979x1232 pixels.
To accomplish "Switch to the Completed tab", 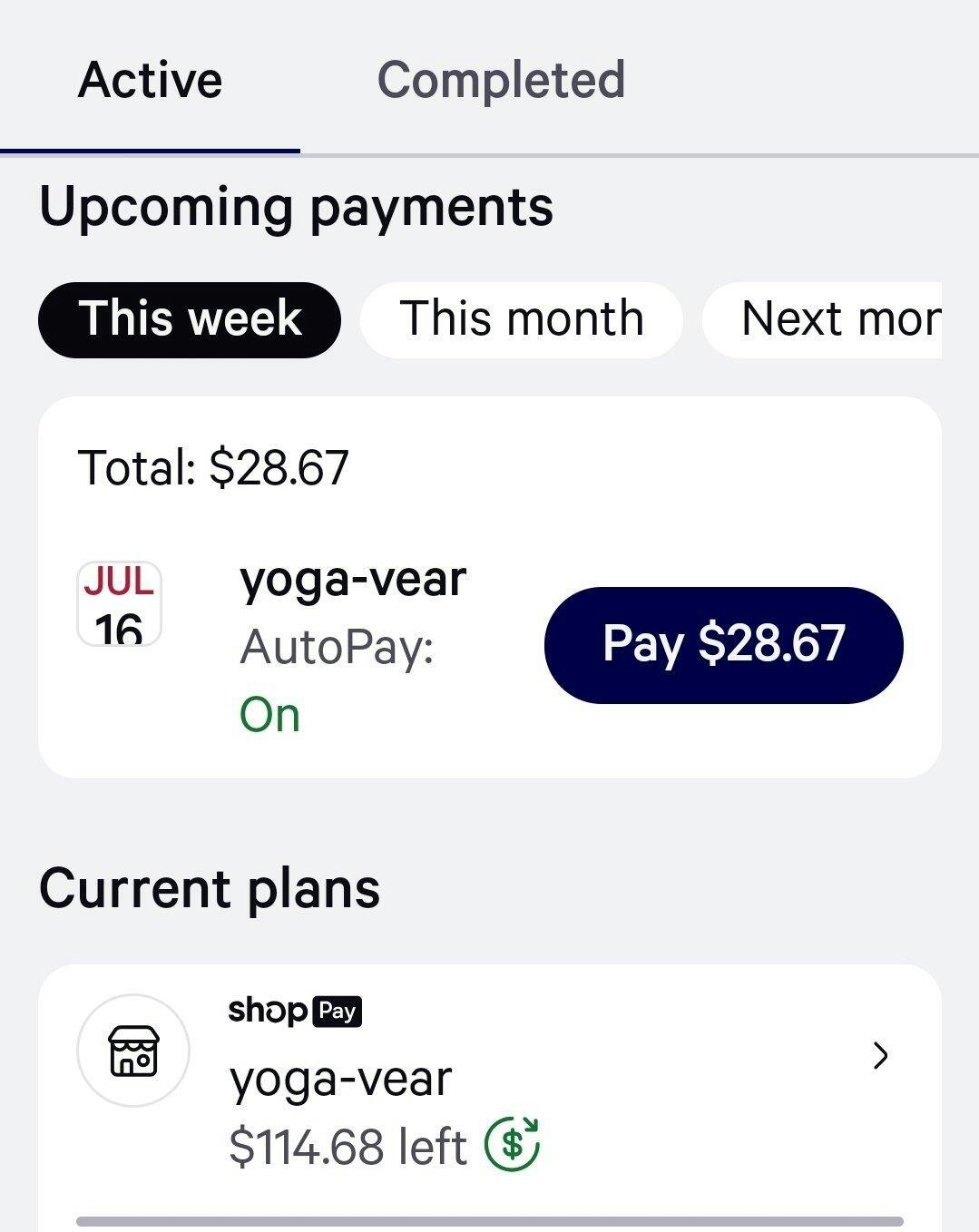I will coord(501,80).
